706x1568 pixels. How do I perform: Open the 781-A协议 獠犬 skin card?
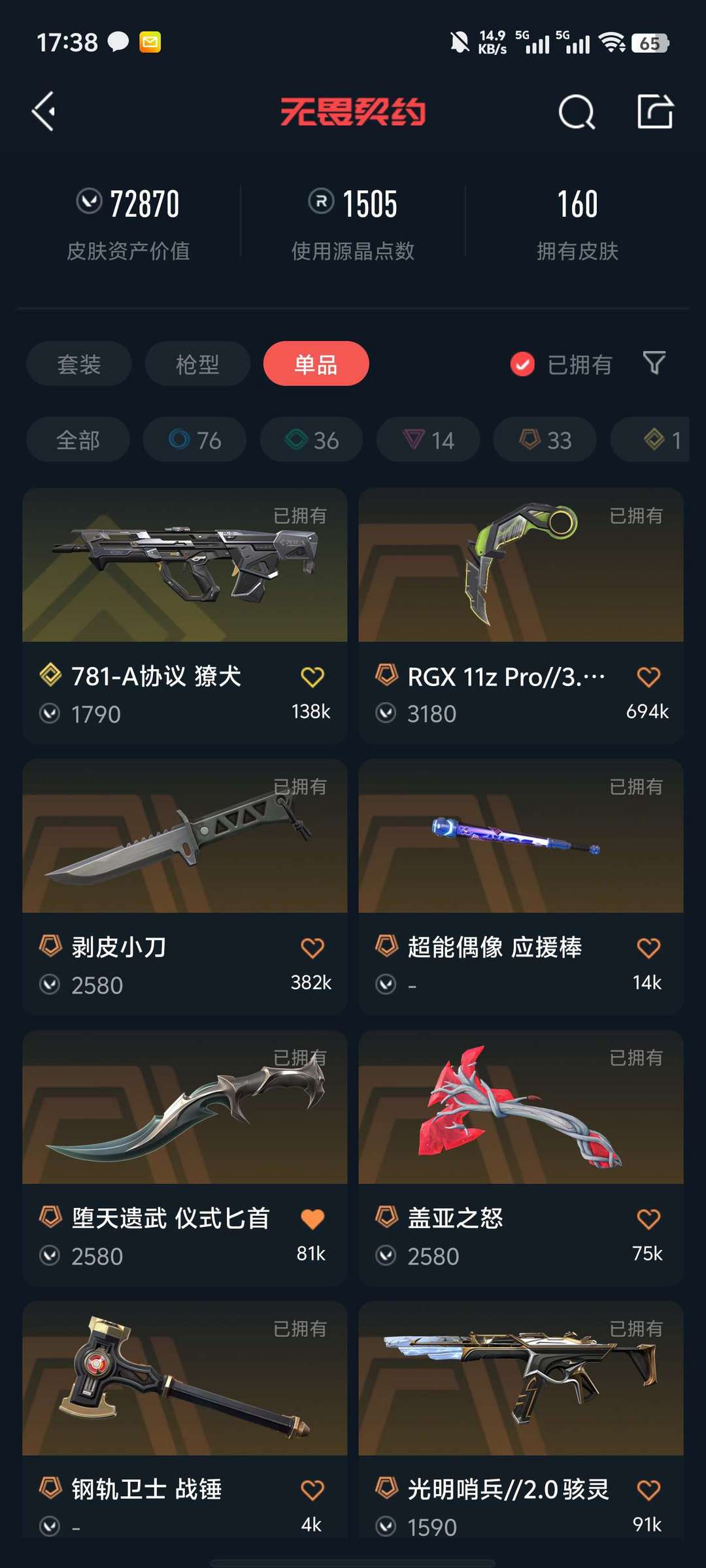(x=184, y=615)
